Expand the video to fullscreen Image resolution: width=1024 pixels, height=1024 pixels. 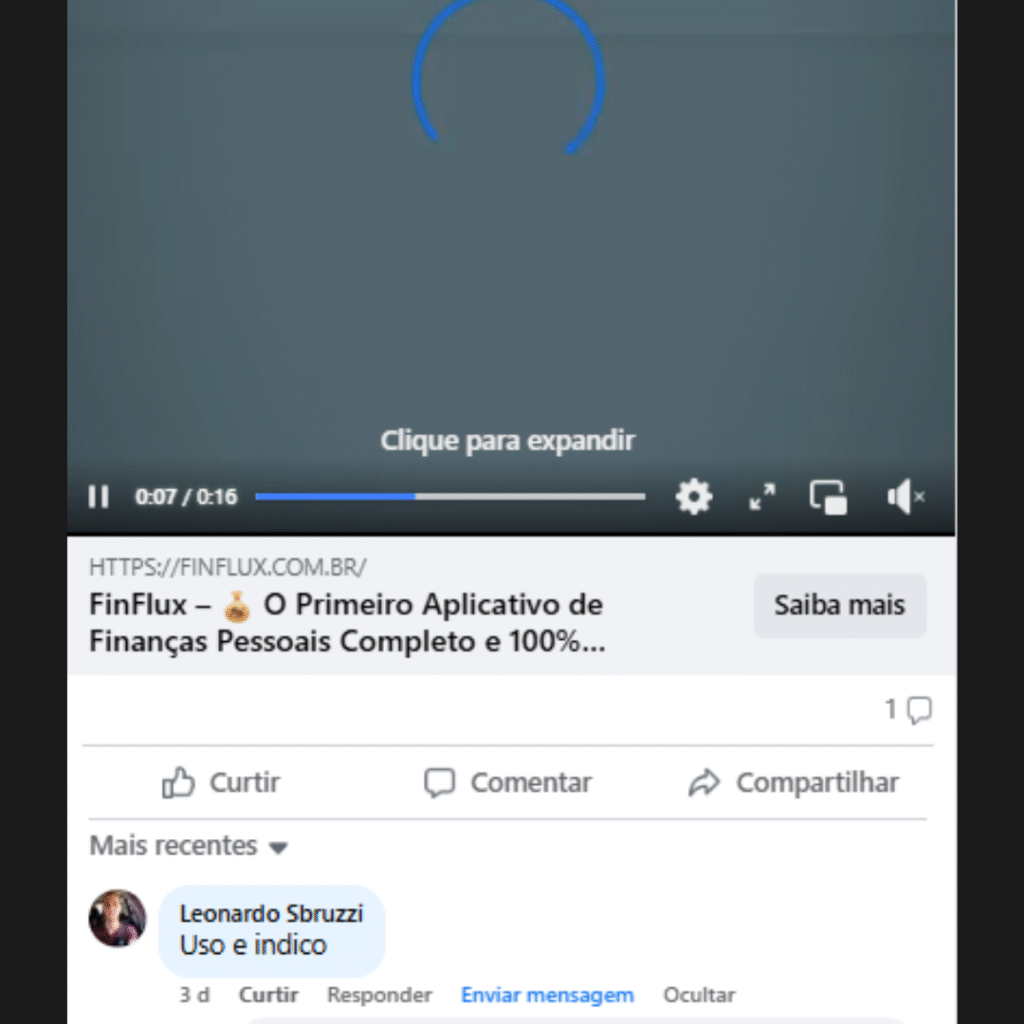tap(762, 496)
